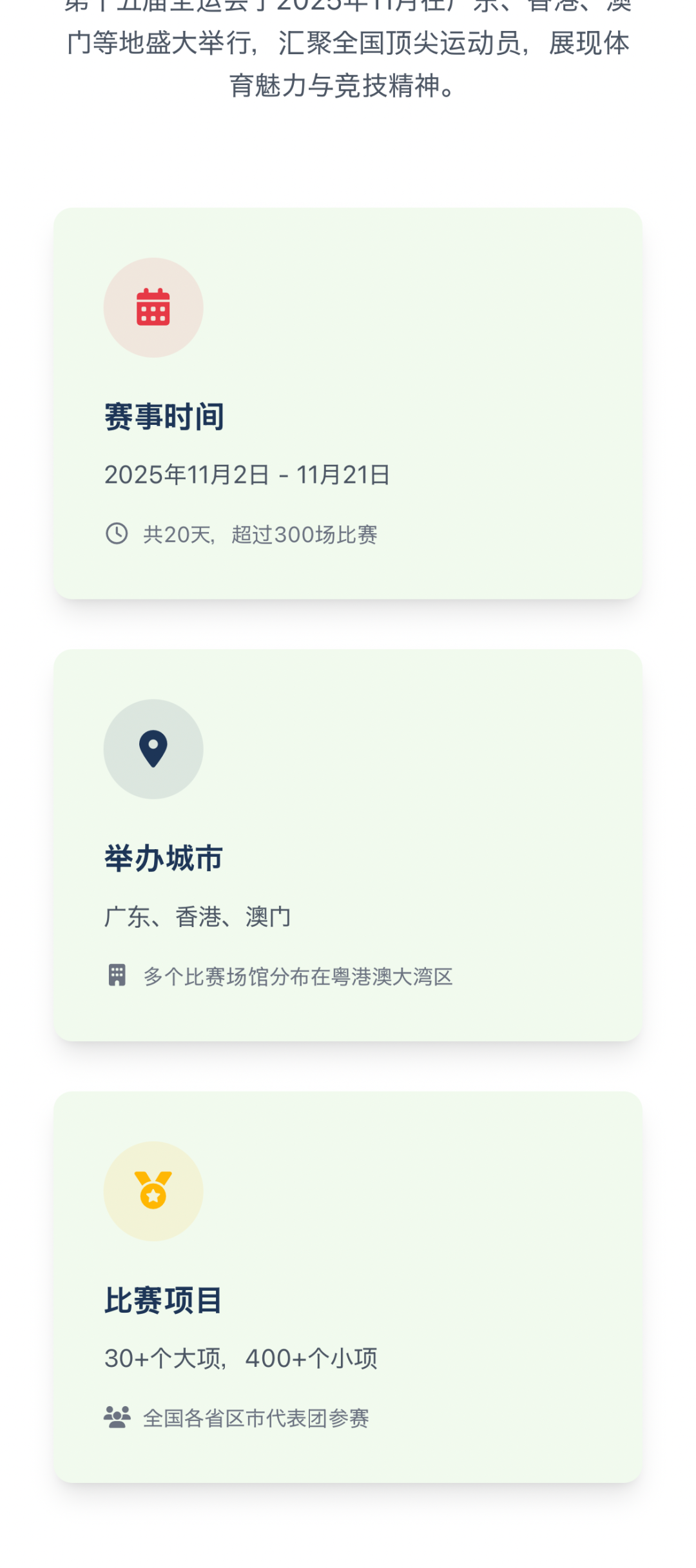Select the gold medal icon
The height and width of the screenshot is (1568, 696).
[x=153, y=1191]
